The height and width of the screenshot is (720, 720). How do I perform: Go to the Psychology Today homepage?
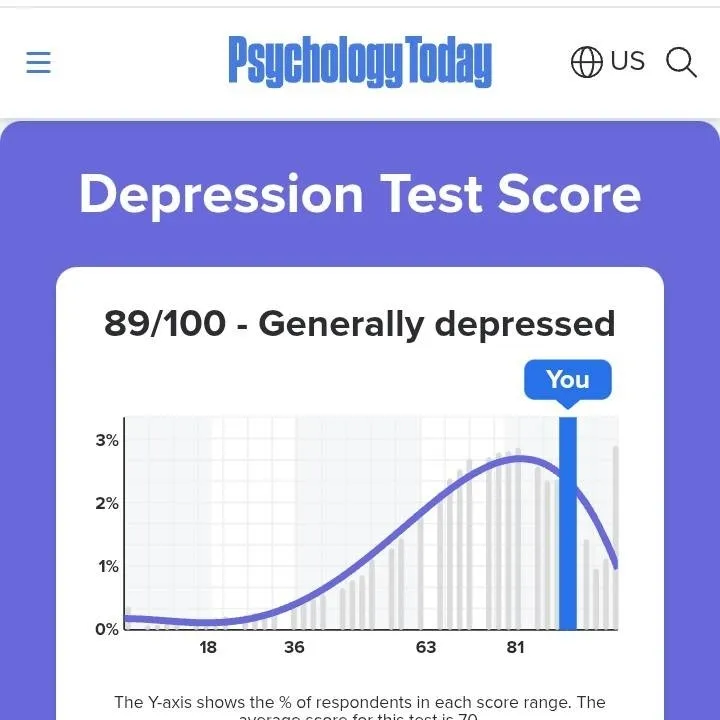pyautogui.click(x=360, y=62)
